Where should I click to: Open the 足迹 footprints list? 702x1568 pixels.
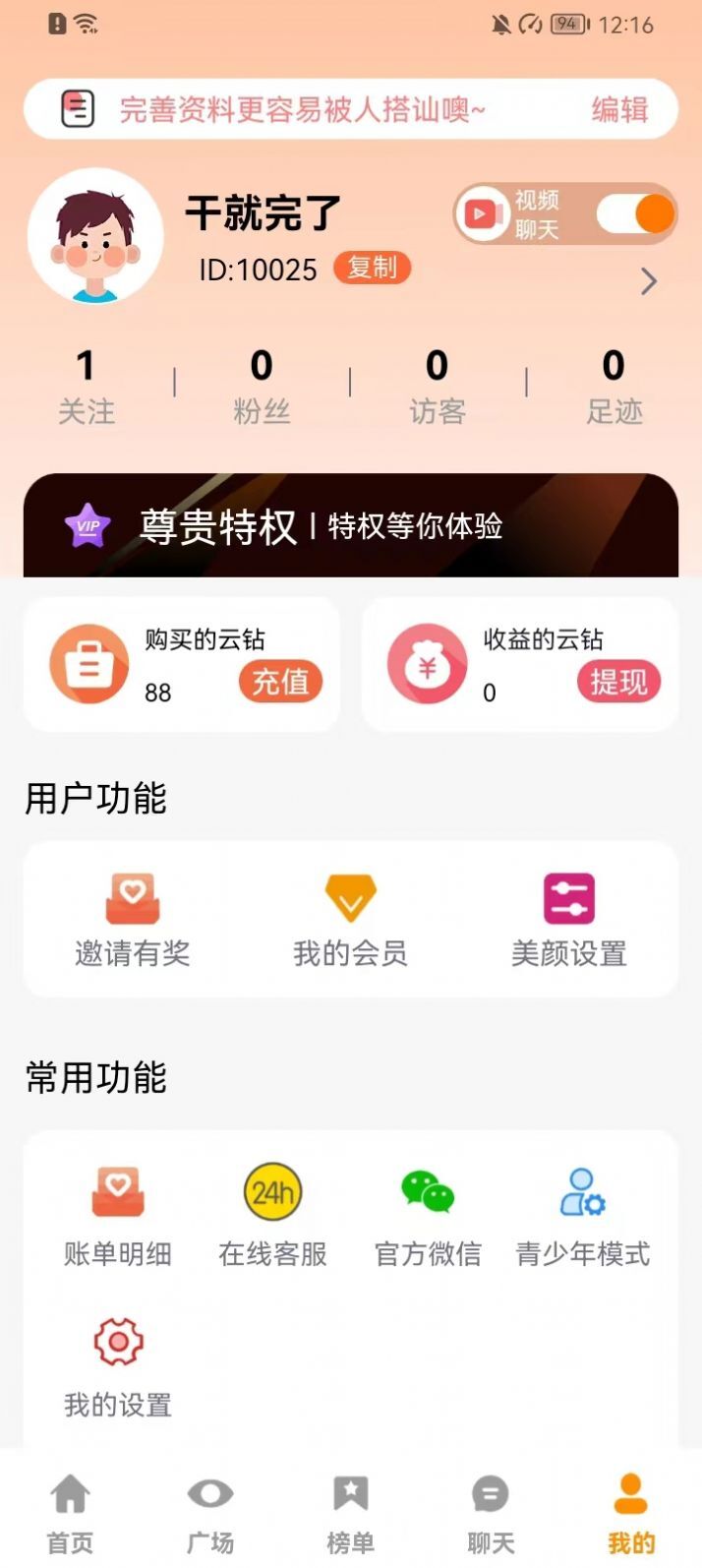pyautogui.click(x=614, y=386)
